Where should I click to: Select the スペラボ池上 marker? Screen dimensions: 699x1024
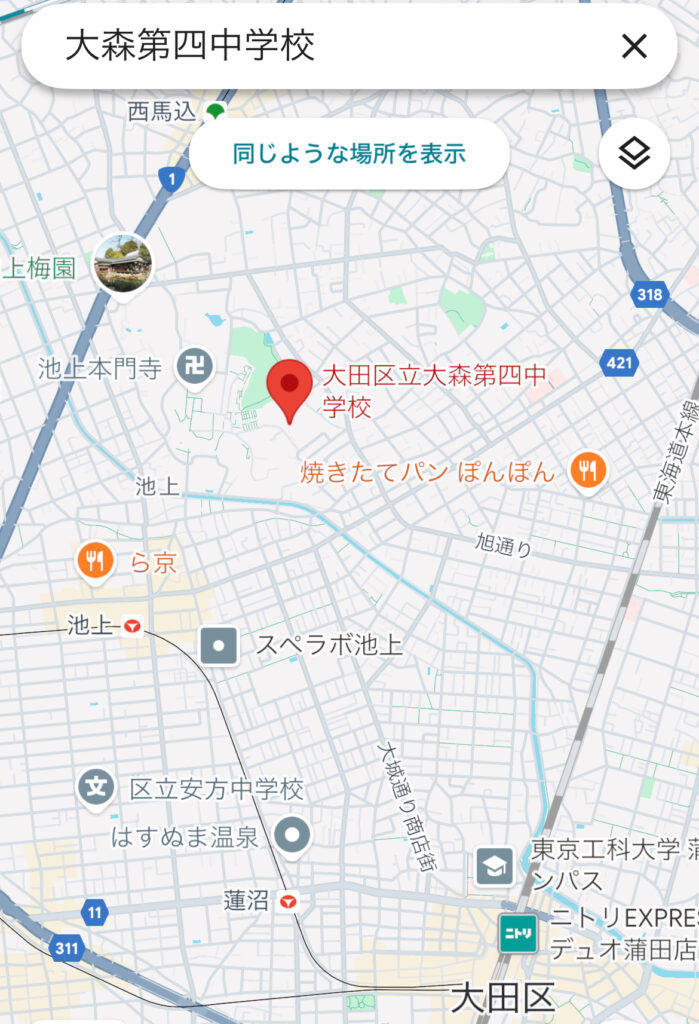219,645
